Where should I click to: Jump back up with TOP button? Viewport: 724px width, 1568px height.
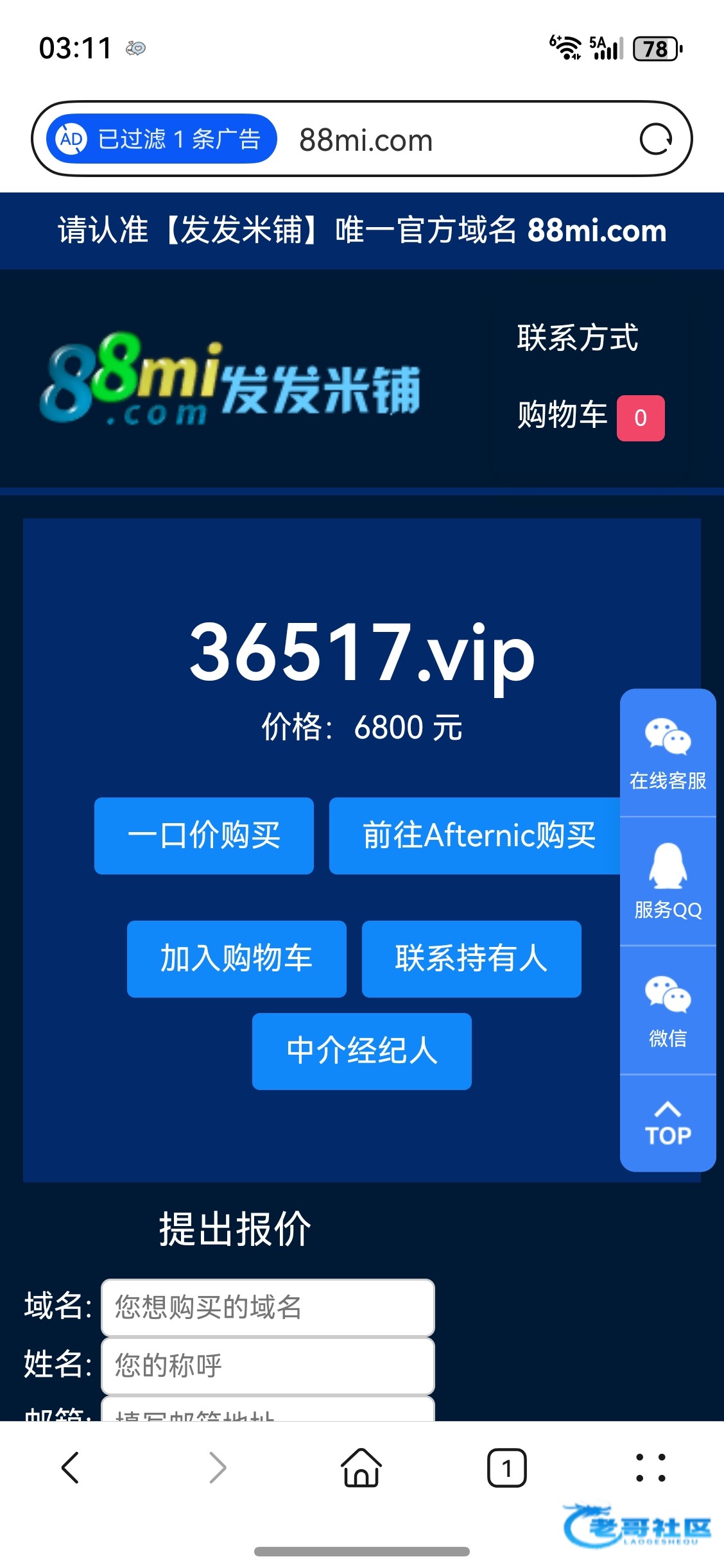[x=668, y=1124]
